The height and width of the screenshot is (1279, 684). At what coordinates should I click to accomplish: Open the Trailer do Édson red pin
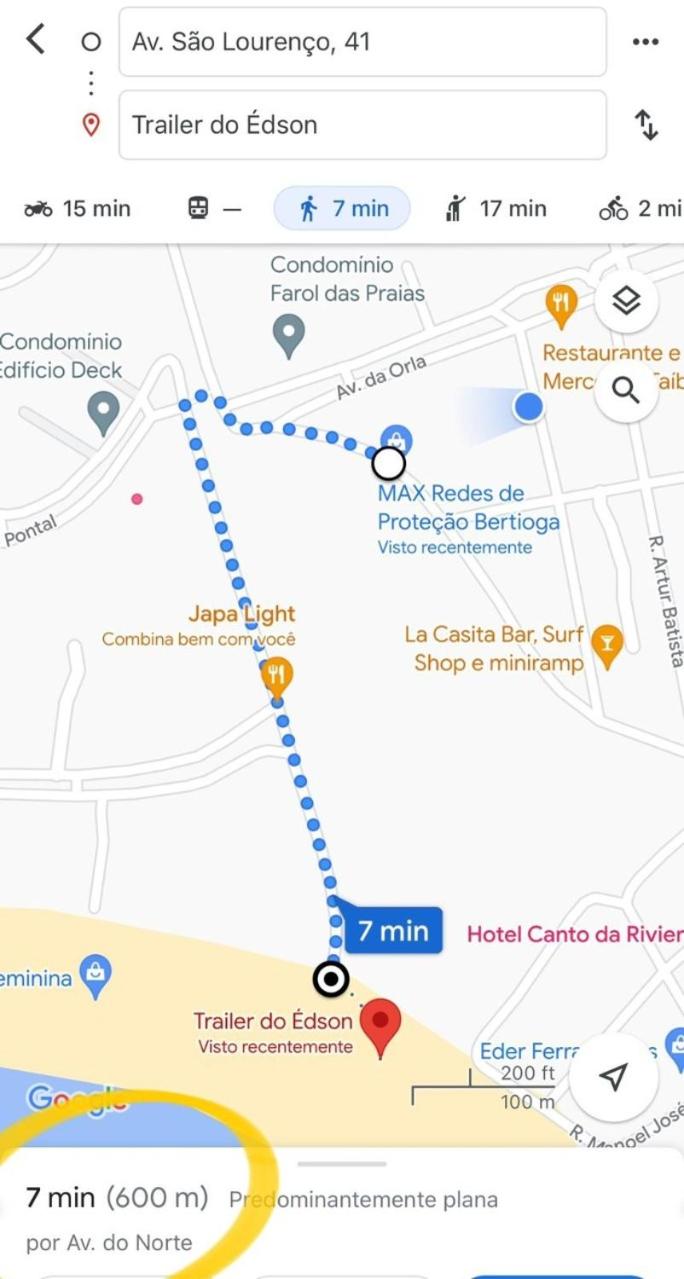point(381,1026)
